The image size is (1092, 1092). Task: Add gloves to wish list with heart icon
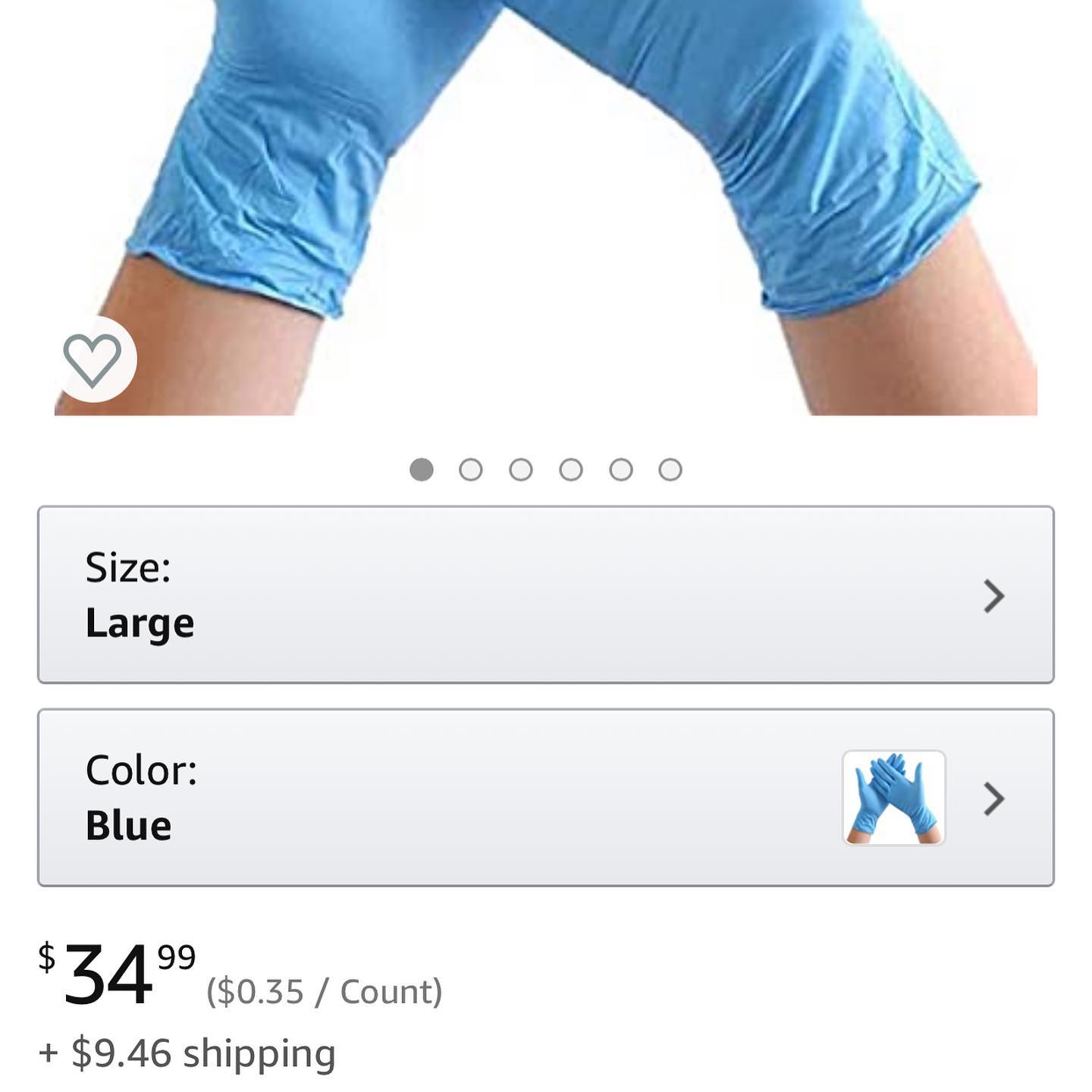coord(93,360)
